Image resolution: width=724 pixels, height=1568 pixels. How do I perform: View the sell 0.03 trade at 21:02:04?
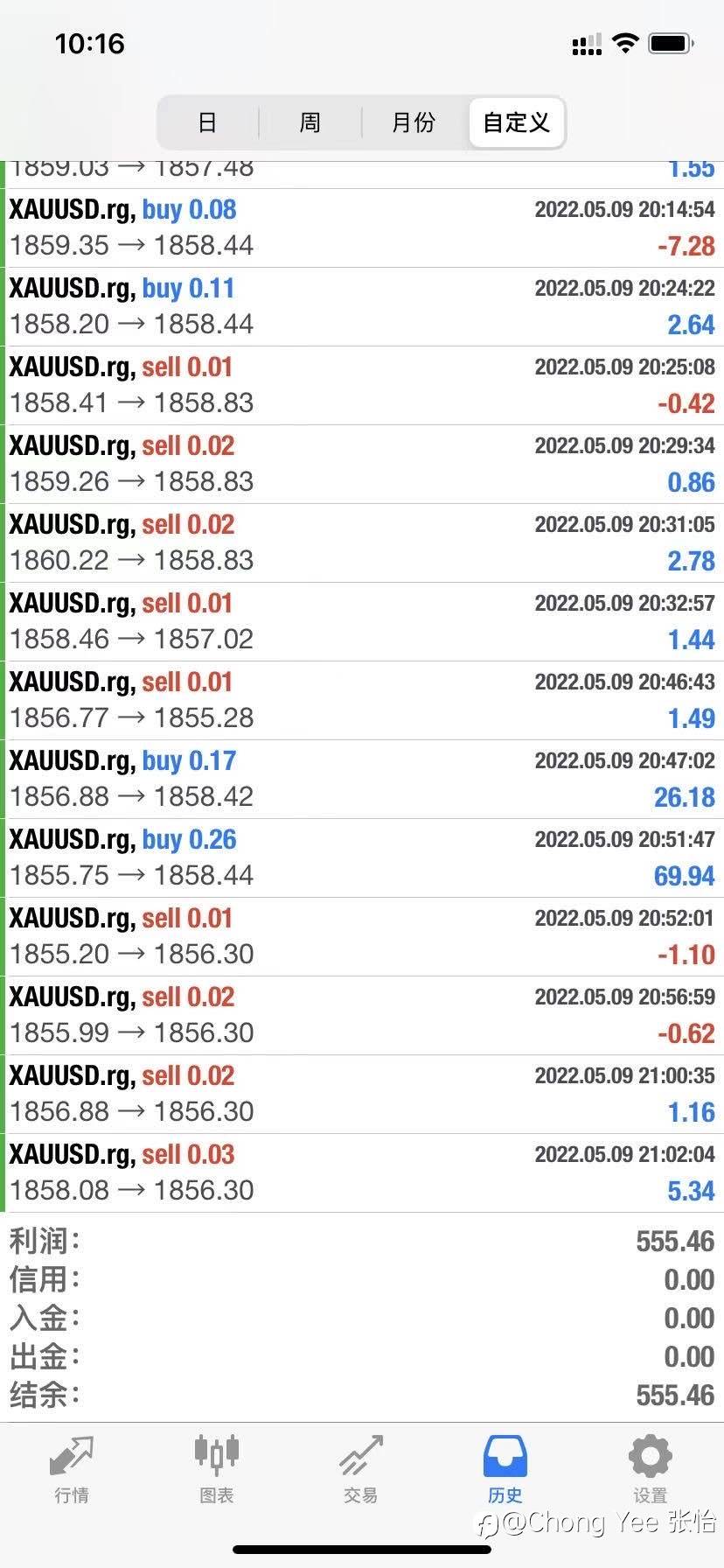click(x=362, y=1172)
